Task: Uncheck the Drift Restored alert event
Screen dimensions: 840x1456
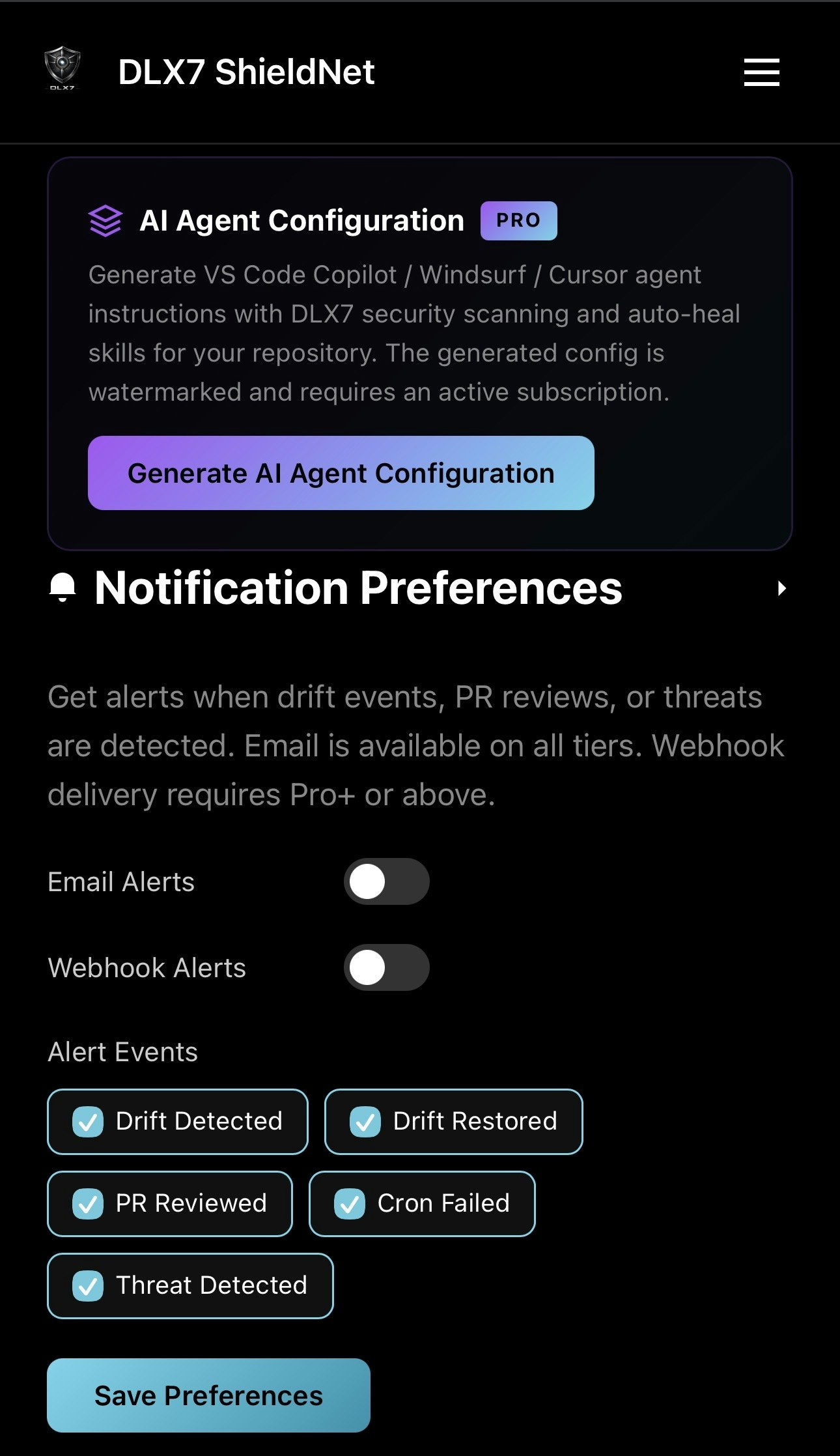Action: click(x=453, y=1121)
